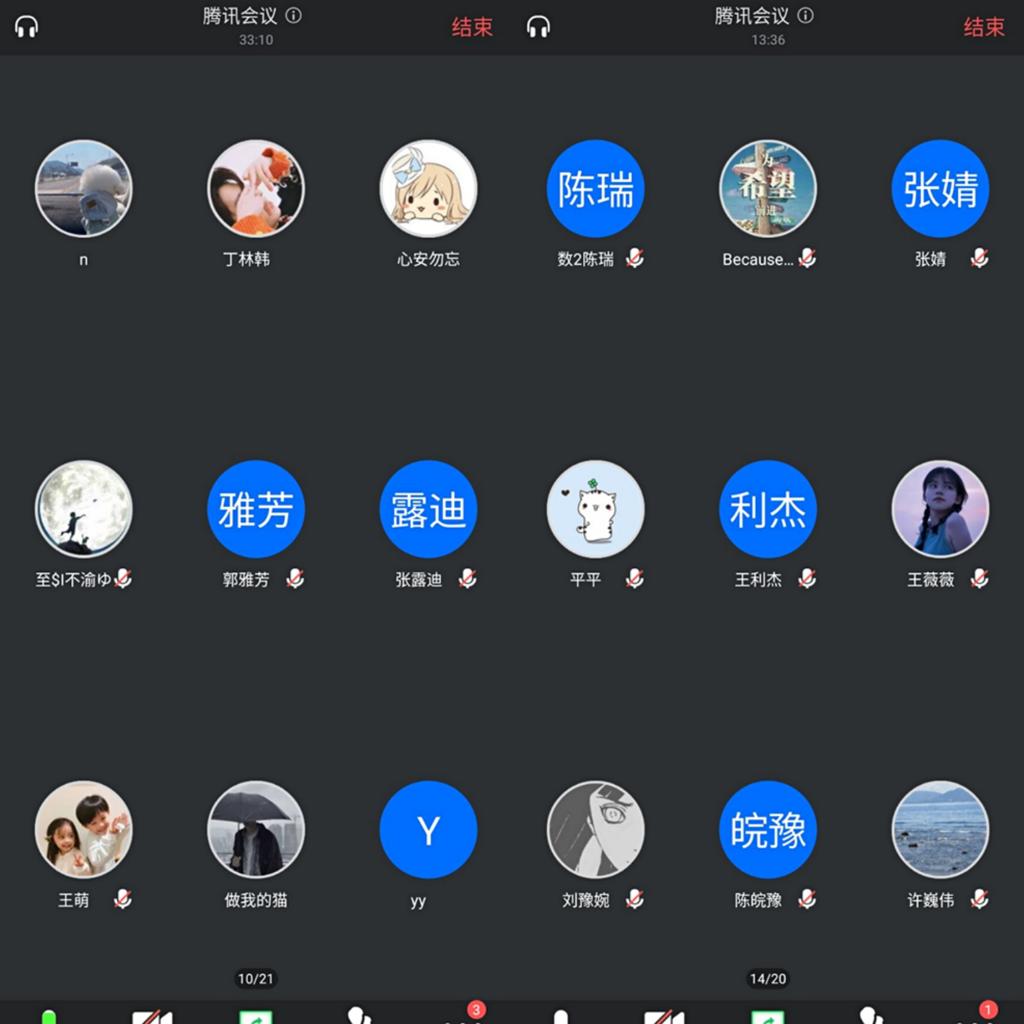
Task: Tap the 做我的猫 participant avatar
Action: 256,830
